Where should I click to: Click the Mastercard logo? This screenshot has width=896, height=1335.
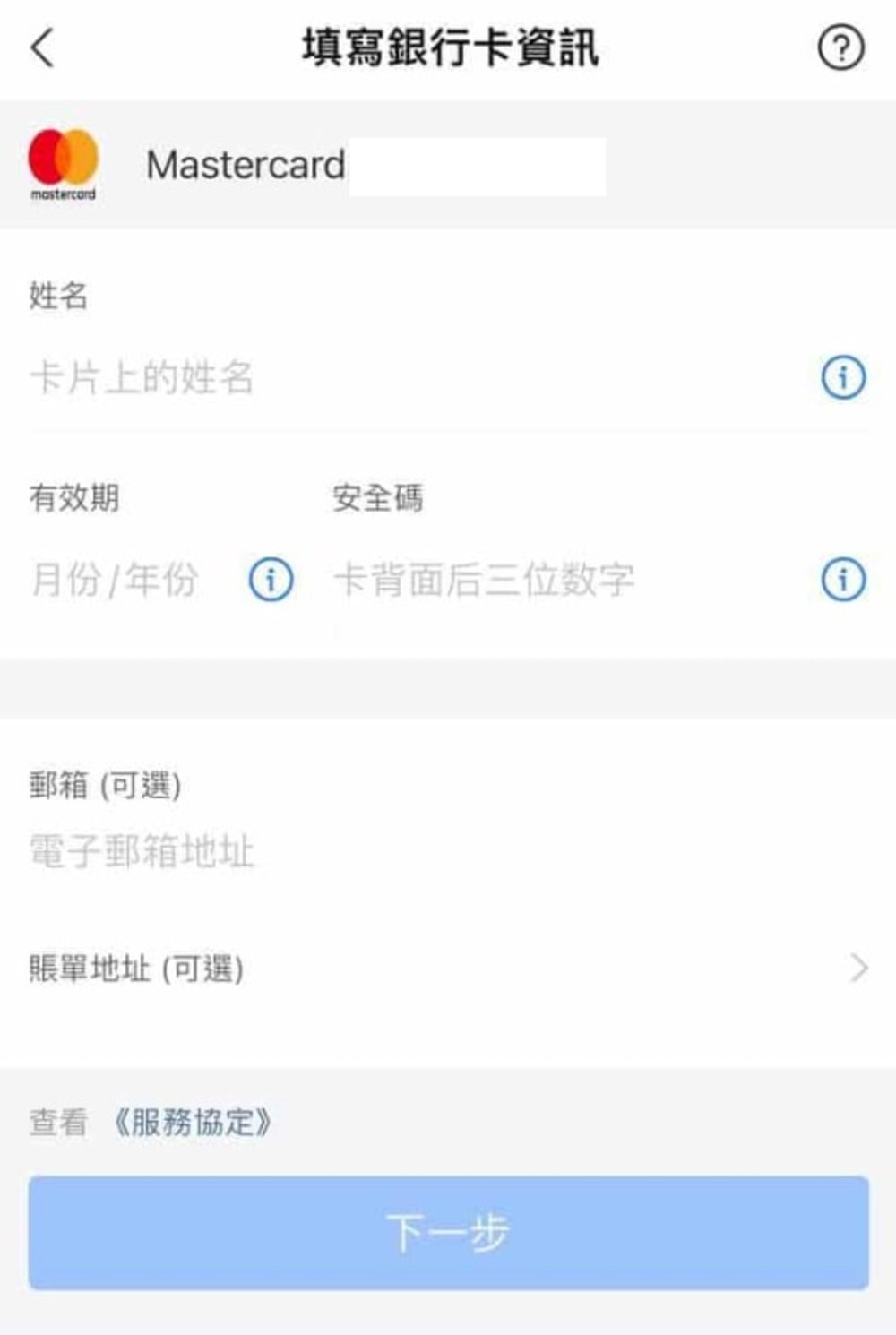(65, 163)
